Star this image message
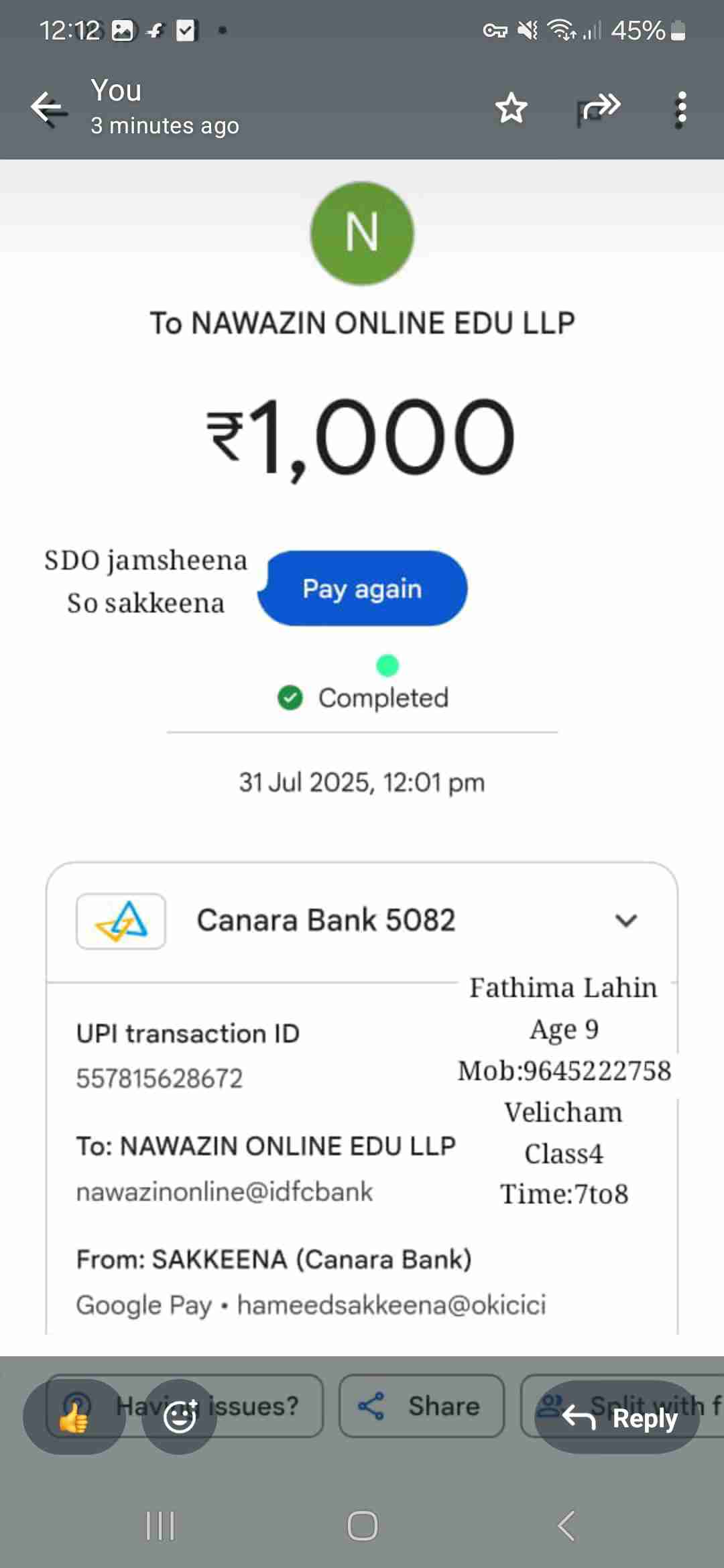Screen dimensions: 724x1568 coord(511,108)
